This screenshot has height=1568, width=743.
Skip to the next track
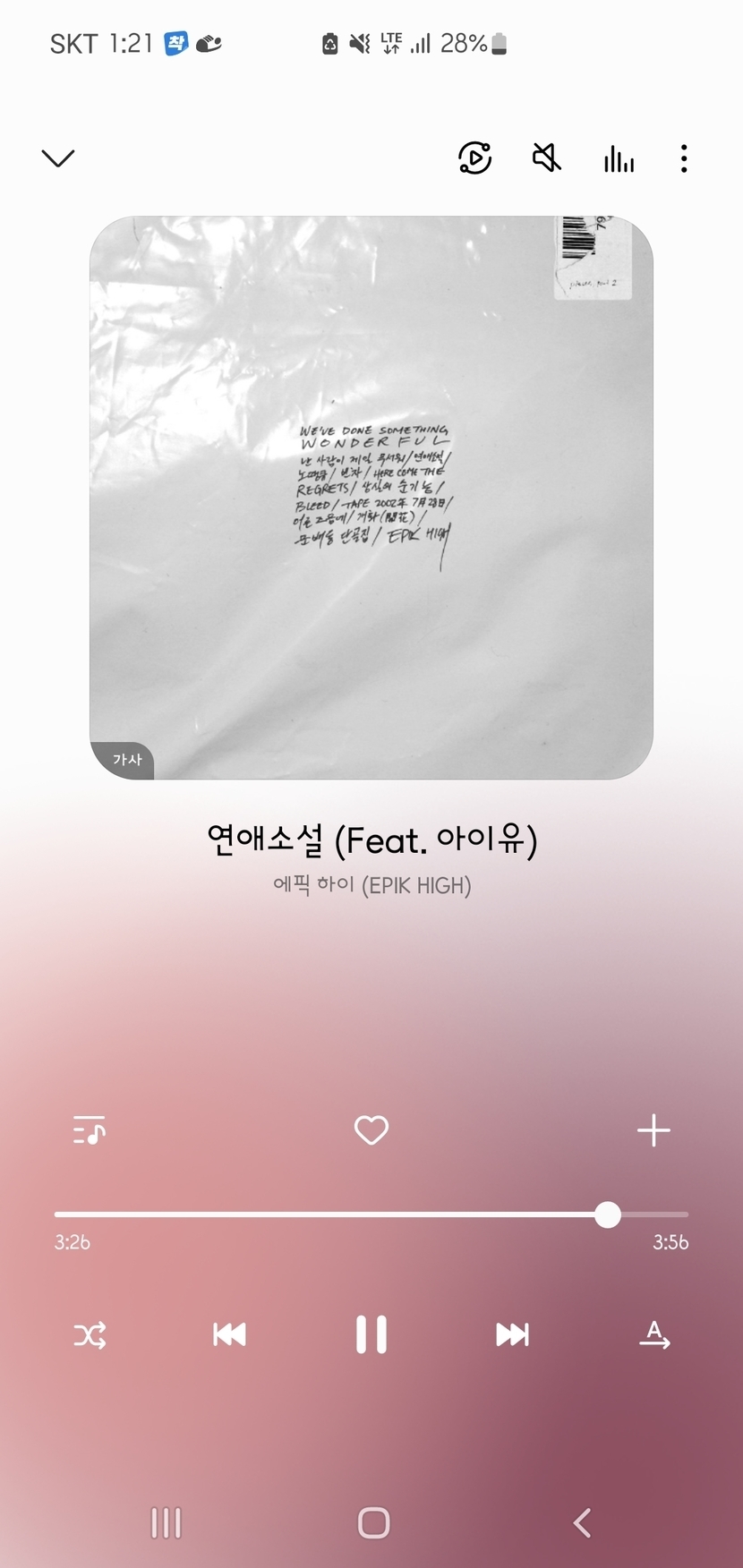click(512, 1334)
